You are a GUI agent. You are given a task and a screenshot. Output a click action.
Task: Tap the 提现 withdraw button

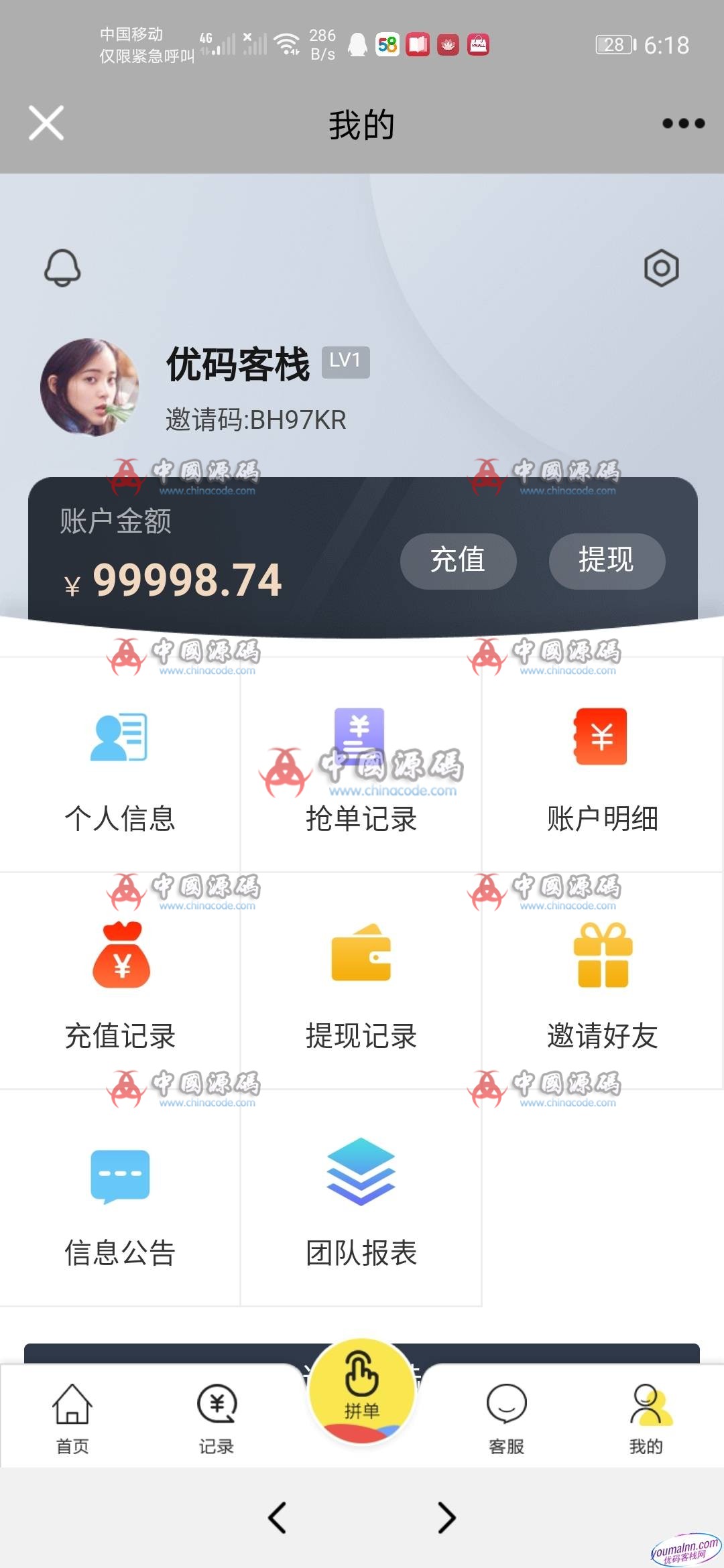coord(605,562)
